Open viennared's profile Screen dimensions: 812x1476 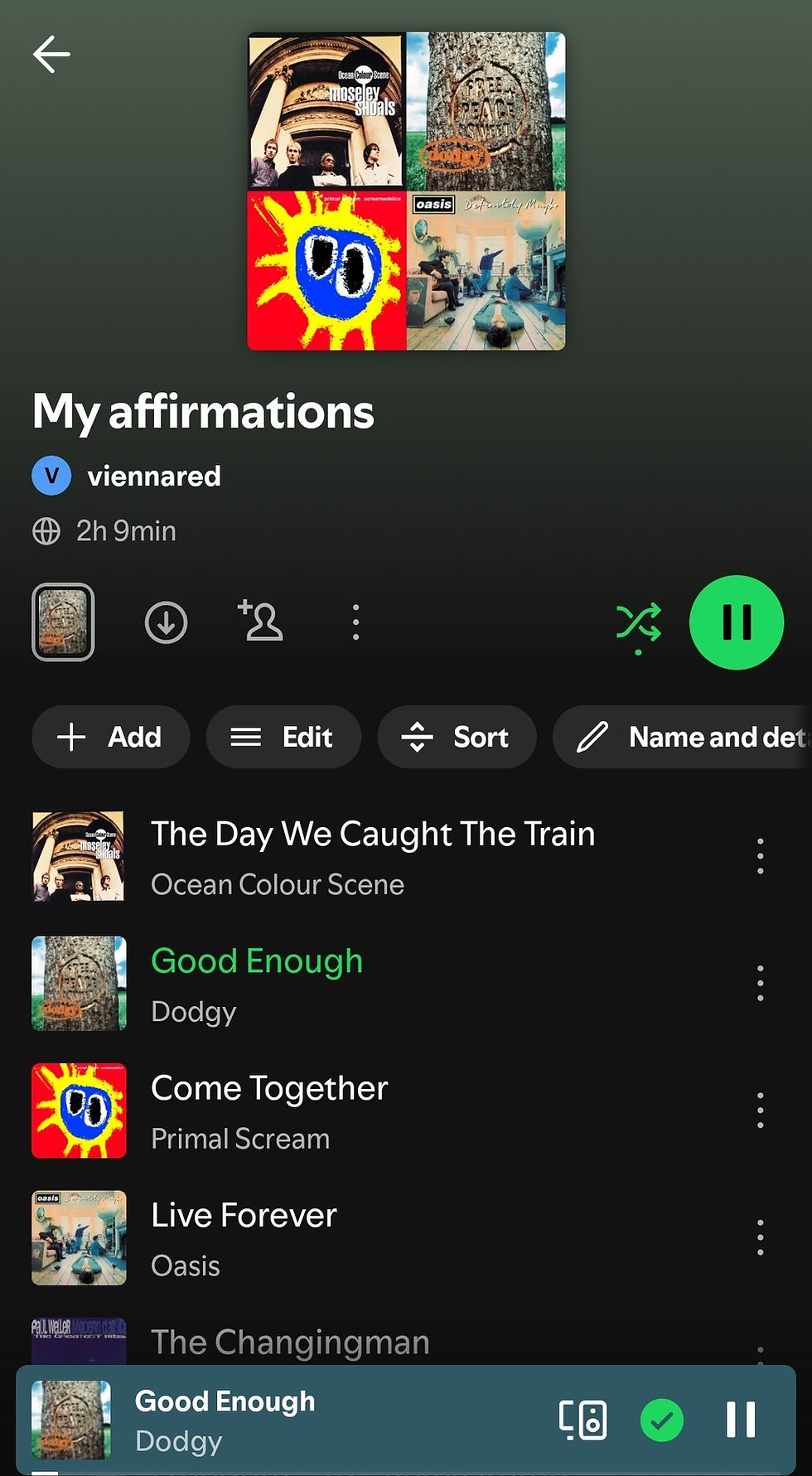coord(126,475)
